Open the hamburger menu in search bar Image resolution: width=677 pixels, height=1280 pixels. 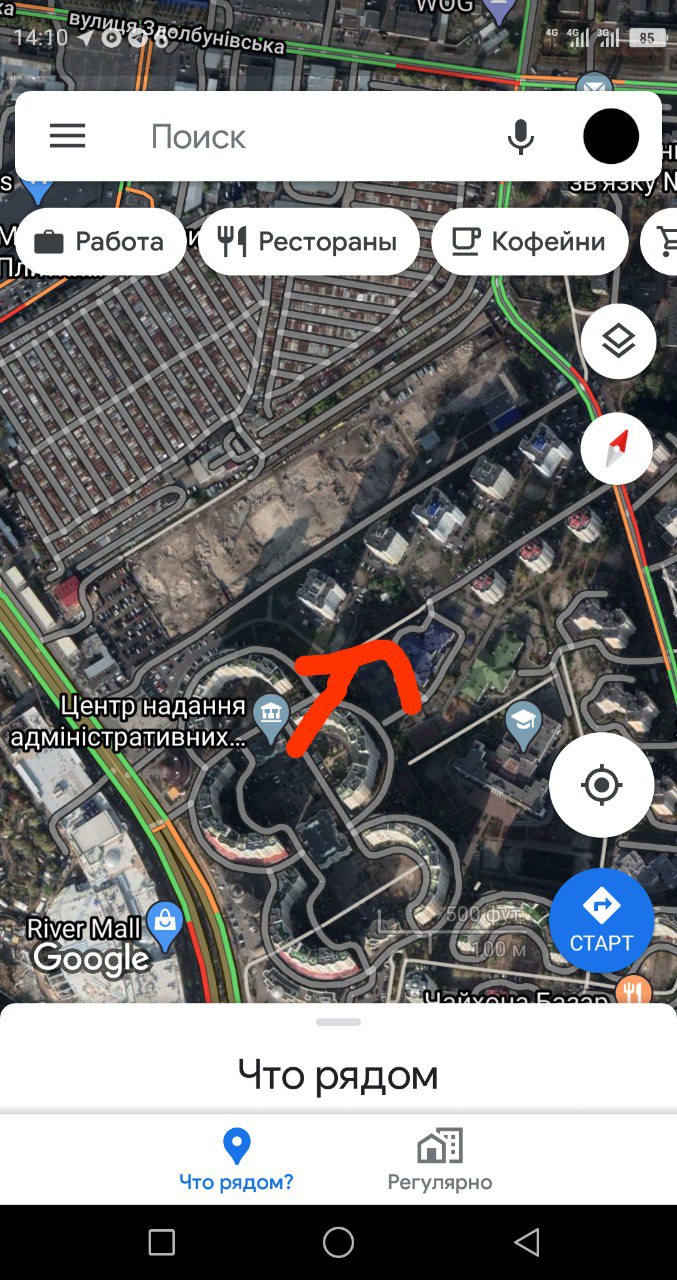tap(67, 137)
